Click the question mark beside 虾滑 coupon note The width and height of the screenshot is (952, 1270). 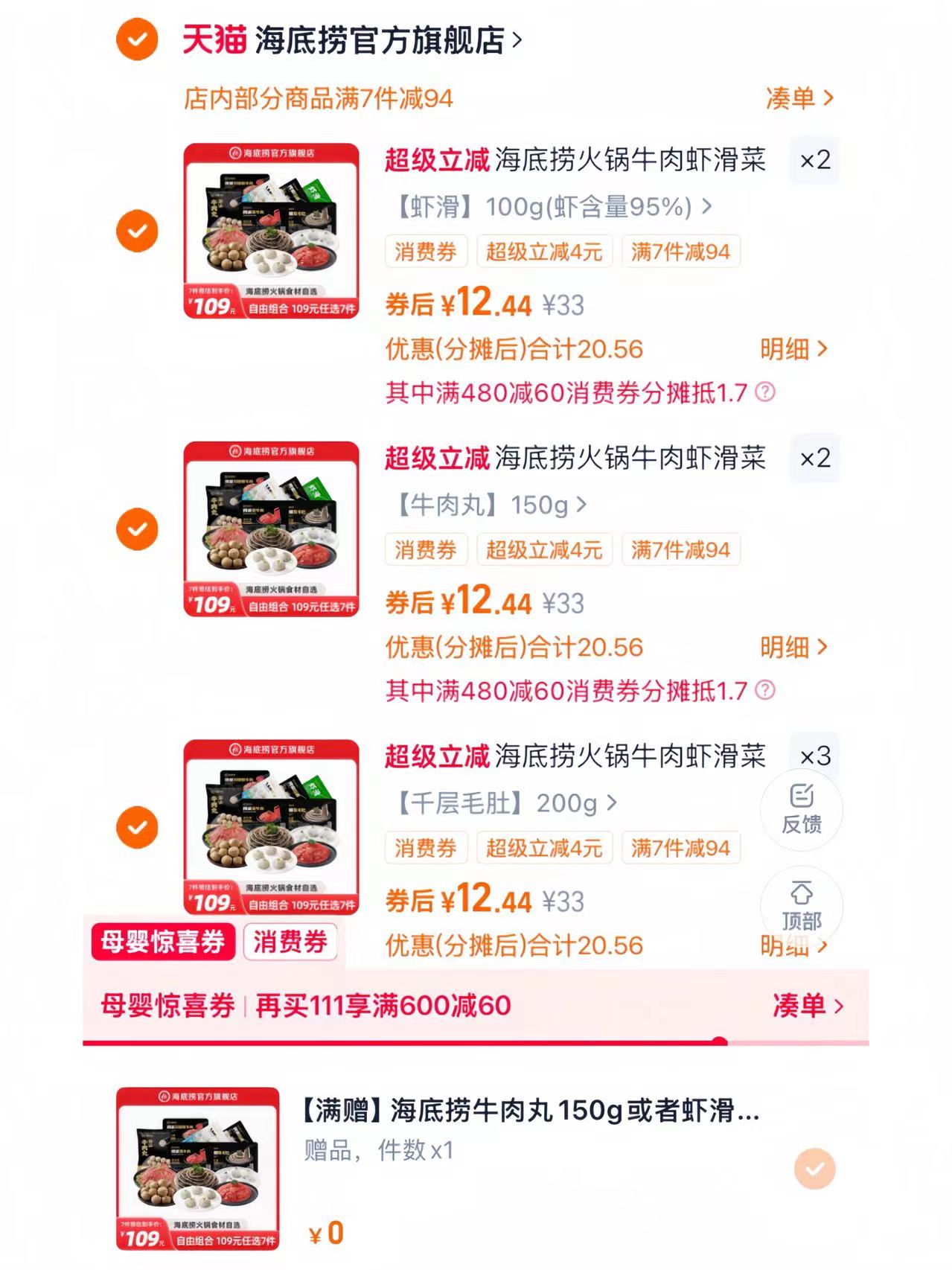[763, 391]
